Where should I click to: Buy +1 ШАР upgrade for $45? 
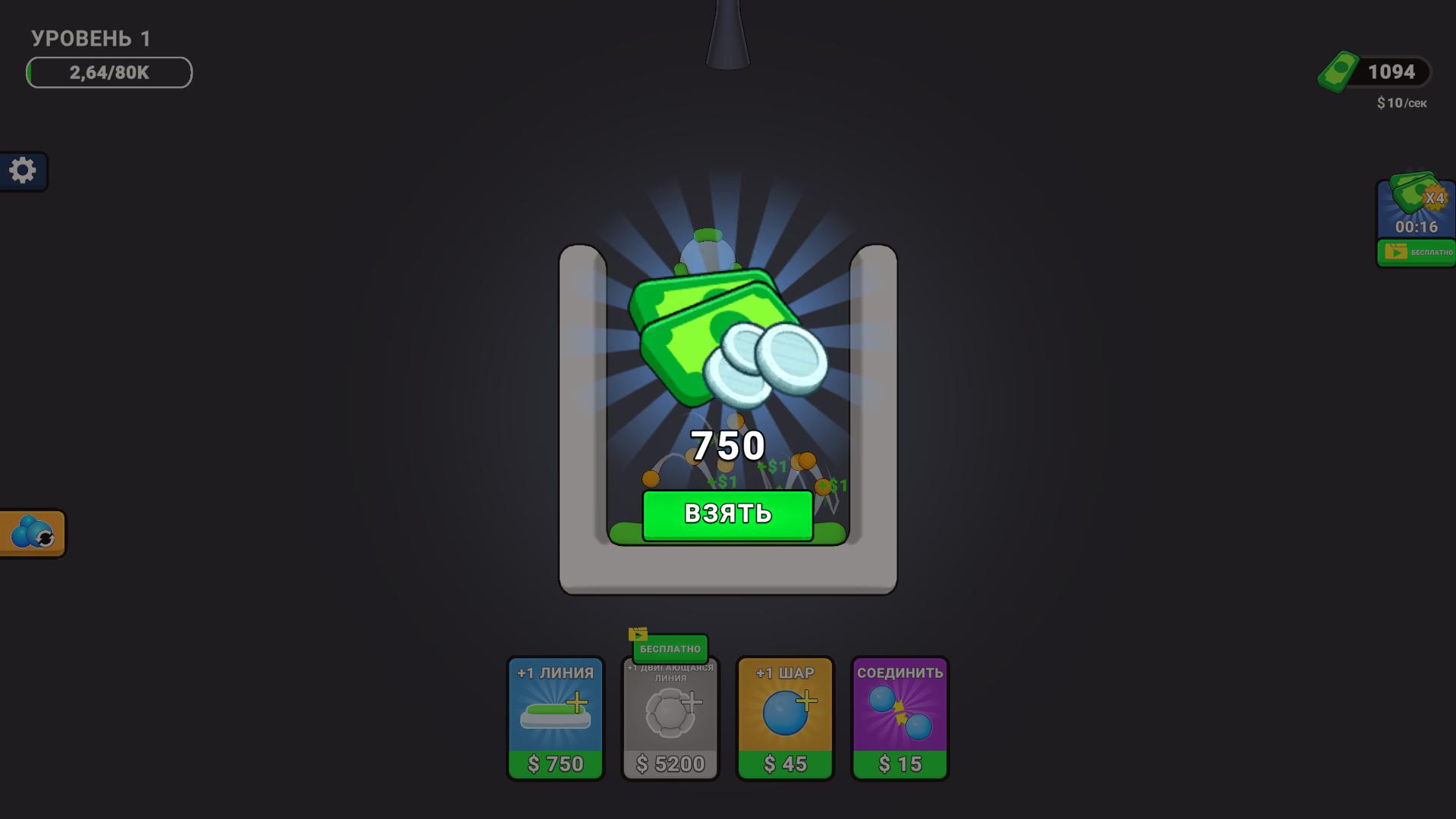click(x=785, y=718)
